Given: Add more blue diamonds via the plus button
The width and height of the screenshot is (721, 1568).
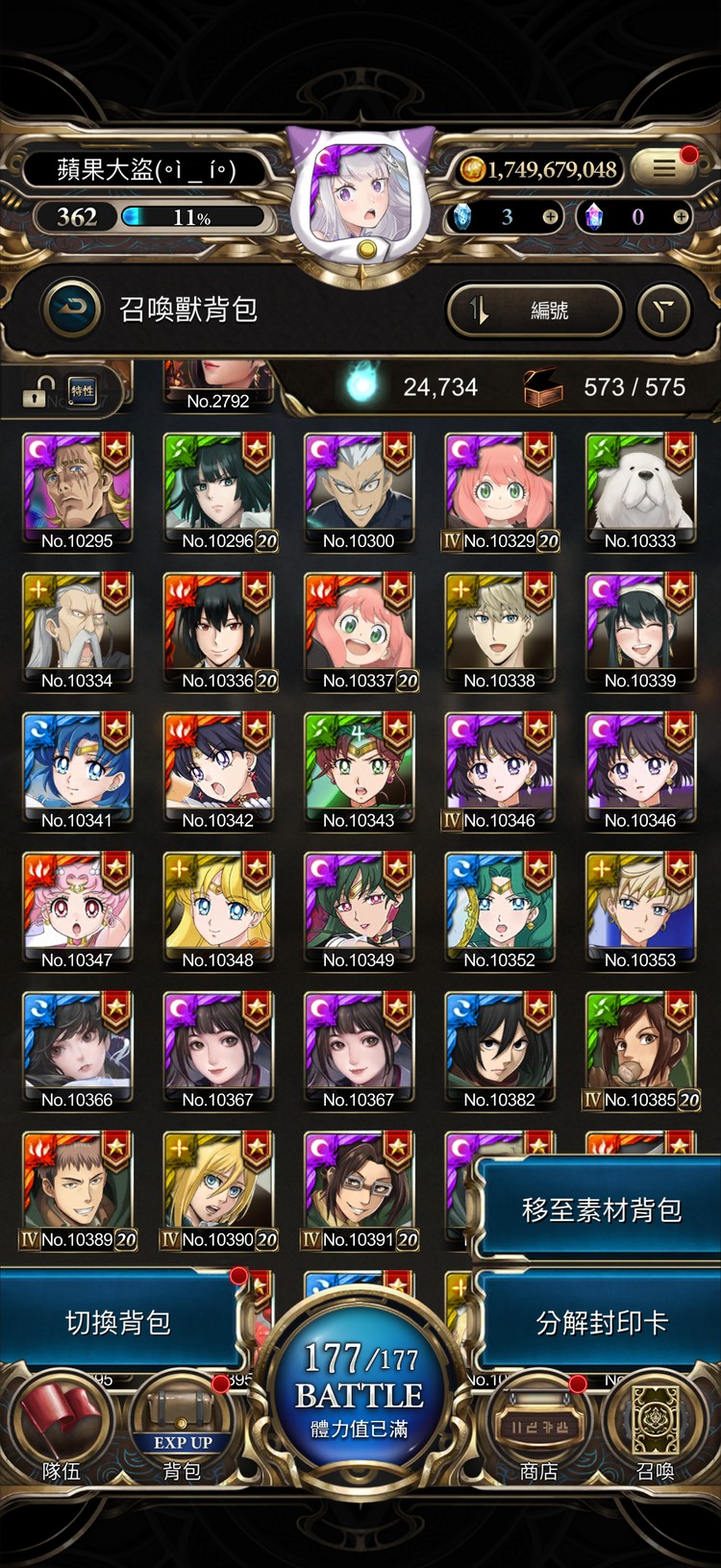Looking at the screenshot, I should [x=550, y=217].
